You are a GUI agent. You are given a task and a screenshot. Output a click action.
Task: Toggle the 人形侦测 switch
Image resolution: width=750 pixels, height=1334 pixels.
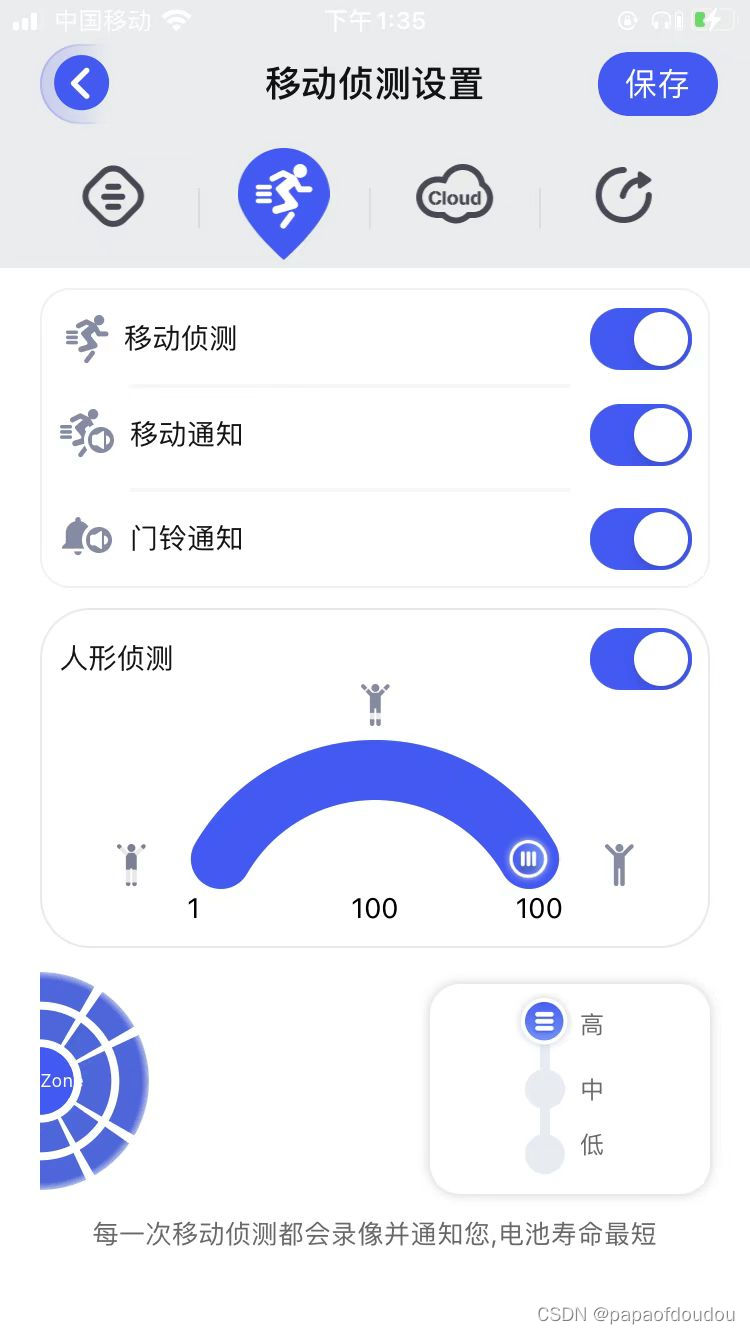pyautogui.click(x=640, y=659)
